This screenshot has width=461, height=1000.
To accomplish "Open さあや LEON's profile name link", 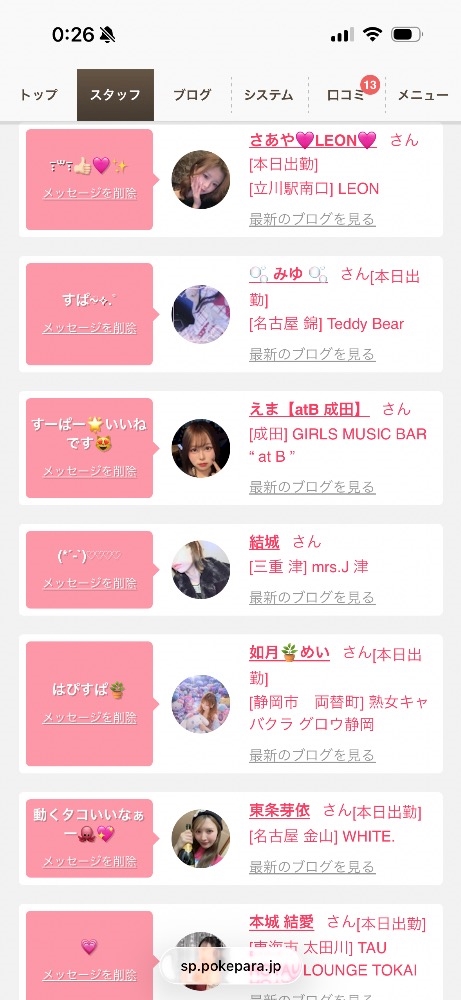I will [x=312, y=140].
